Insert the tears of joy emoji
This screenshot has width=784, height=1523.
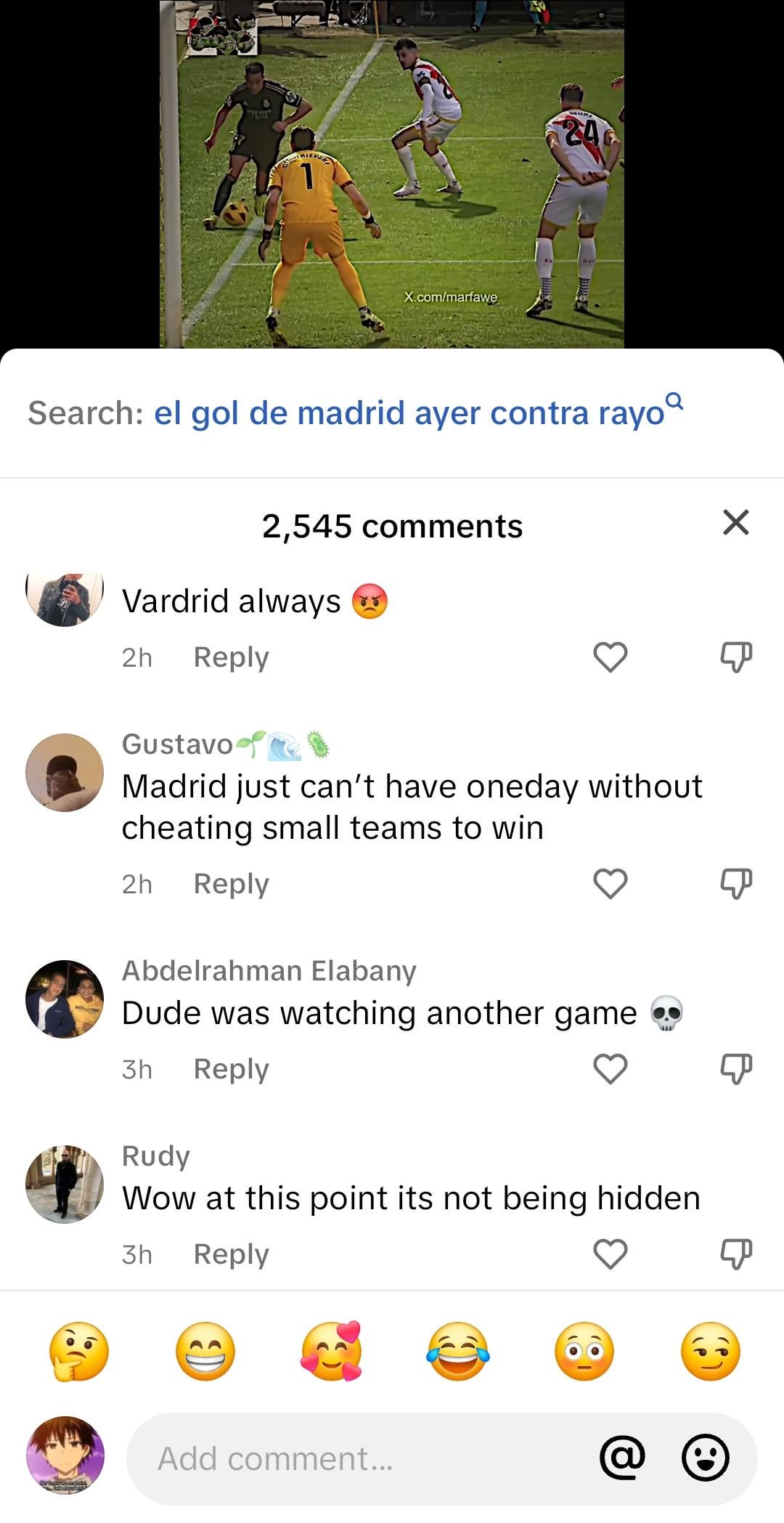458,1351
